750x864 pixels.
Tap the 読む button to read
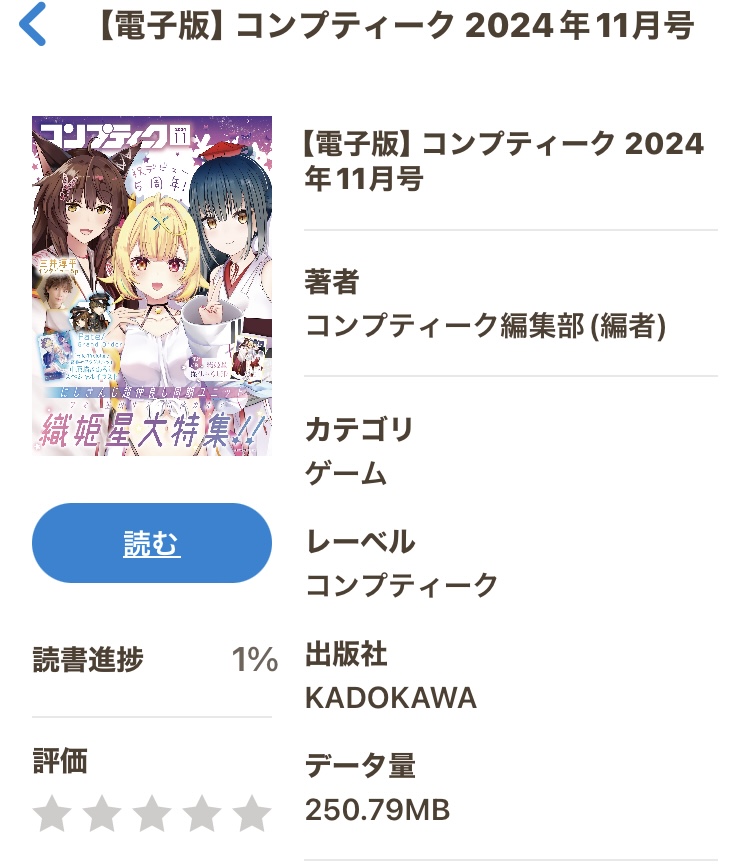click(x=152, y=543)
